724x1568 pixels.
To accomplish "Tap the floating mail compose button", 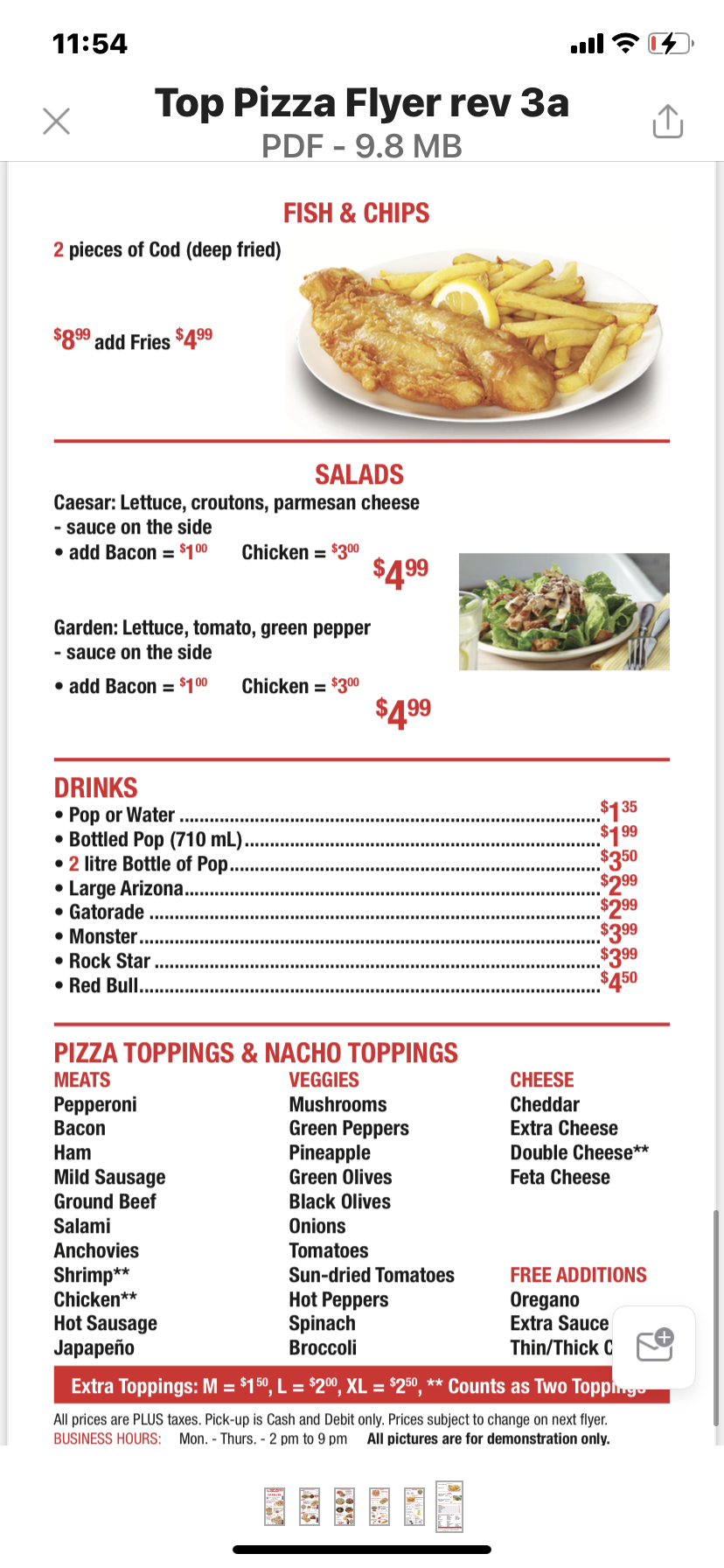I will point(654,1347).
